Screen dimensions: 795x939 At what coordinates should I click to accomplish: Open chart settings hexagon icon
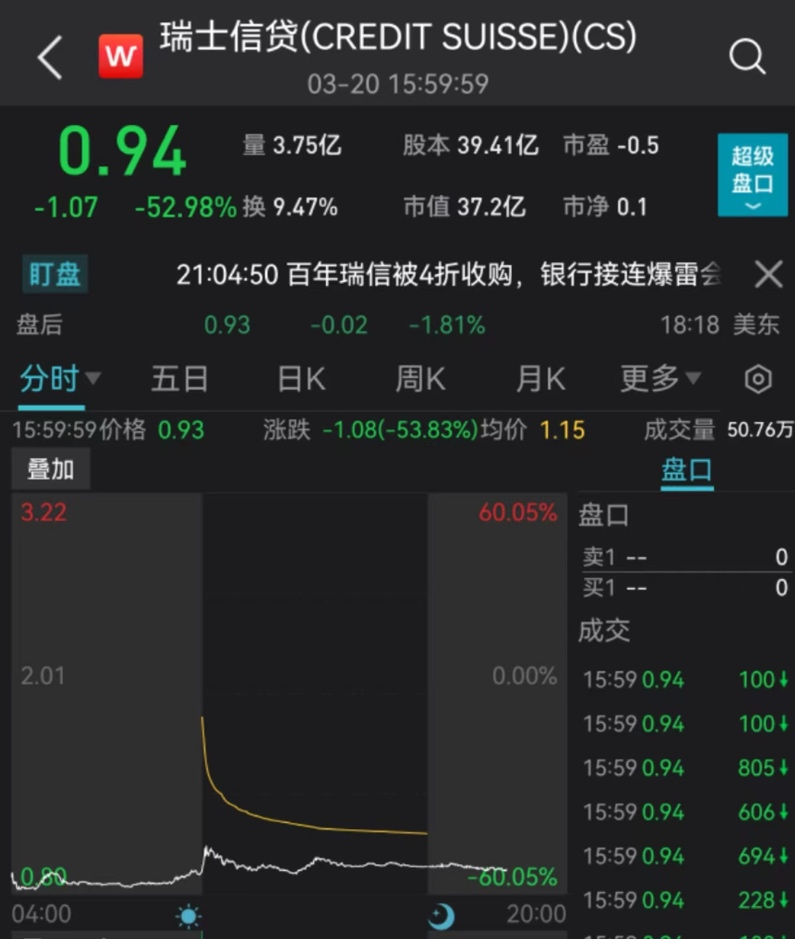click(x=759, y=379)
